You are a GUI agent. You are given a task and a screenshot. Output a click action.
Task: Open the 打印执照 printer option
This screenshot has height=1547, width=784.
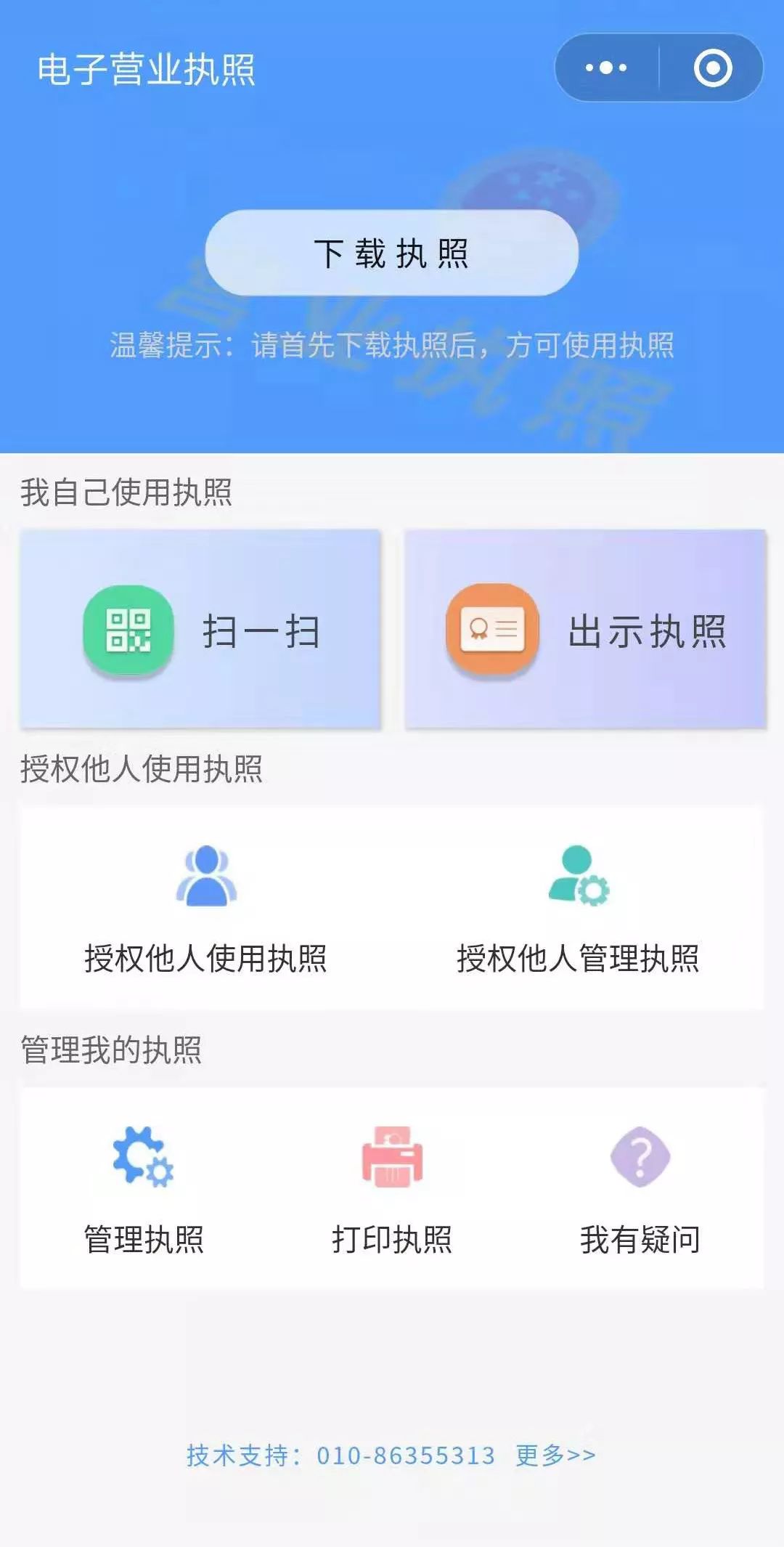[x=392, y=1188]
